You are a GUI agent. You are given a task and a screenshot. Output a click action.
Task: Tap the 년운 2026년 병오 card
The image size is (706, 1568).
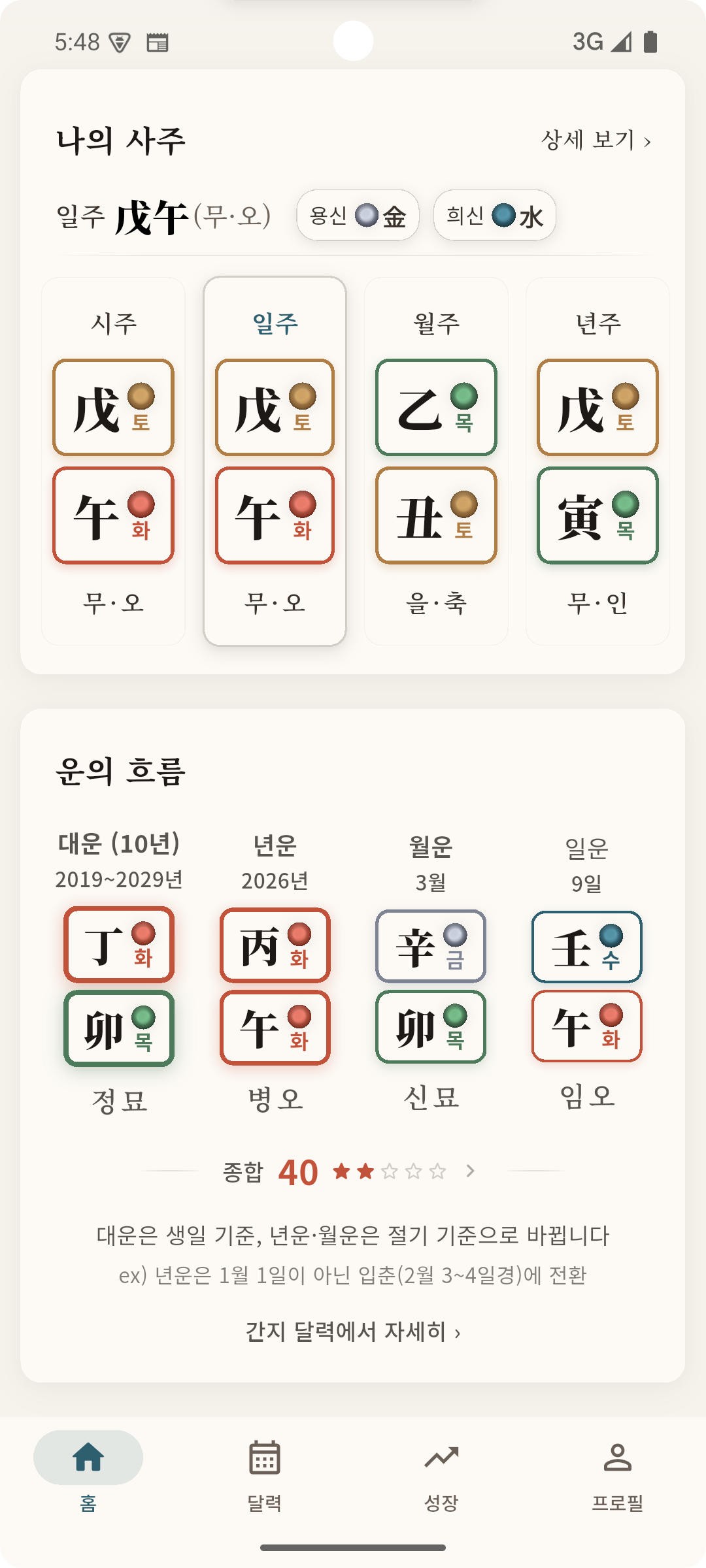coord(275,987)
